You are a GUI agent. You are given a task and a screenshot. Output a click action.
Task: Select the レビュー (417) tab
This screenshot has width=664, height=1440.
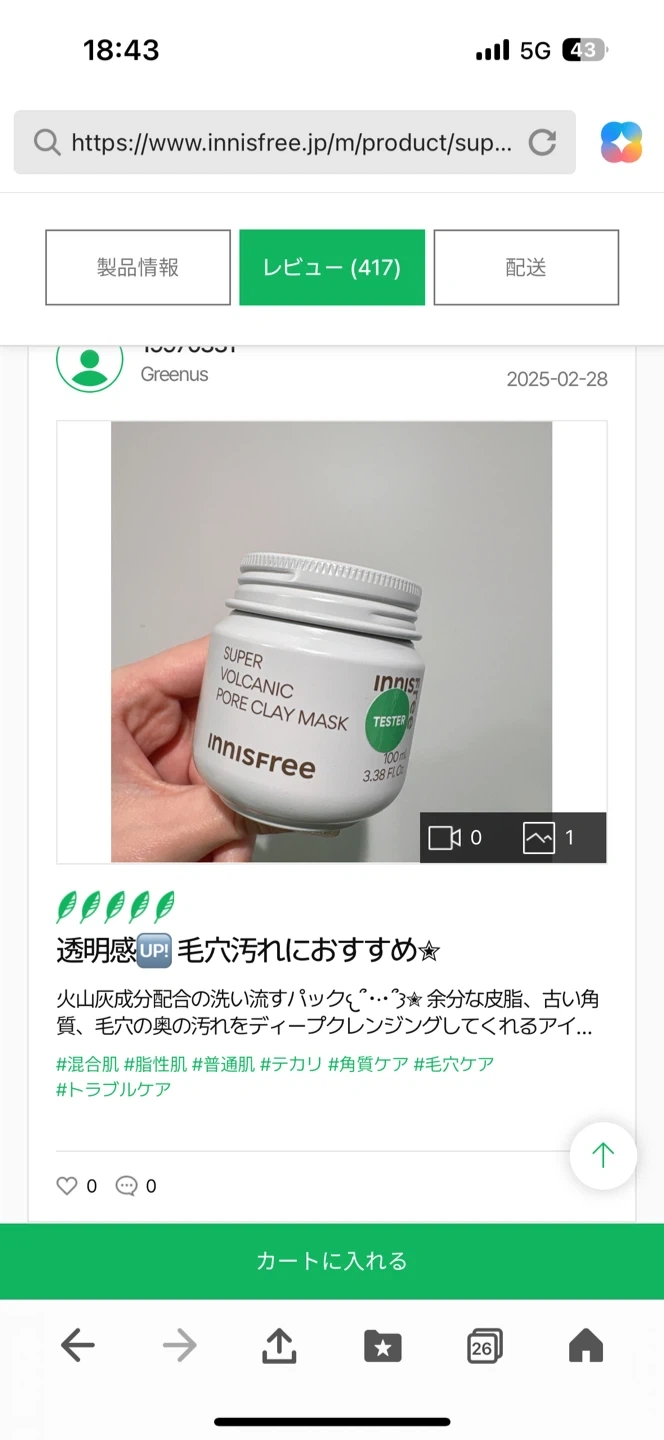point(332,267)
